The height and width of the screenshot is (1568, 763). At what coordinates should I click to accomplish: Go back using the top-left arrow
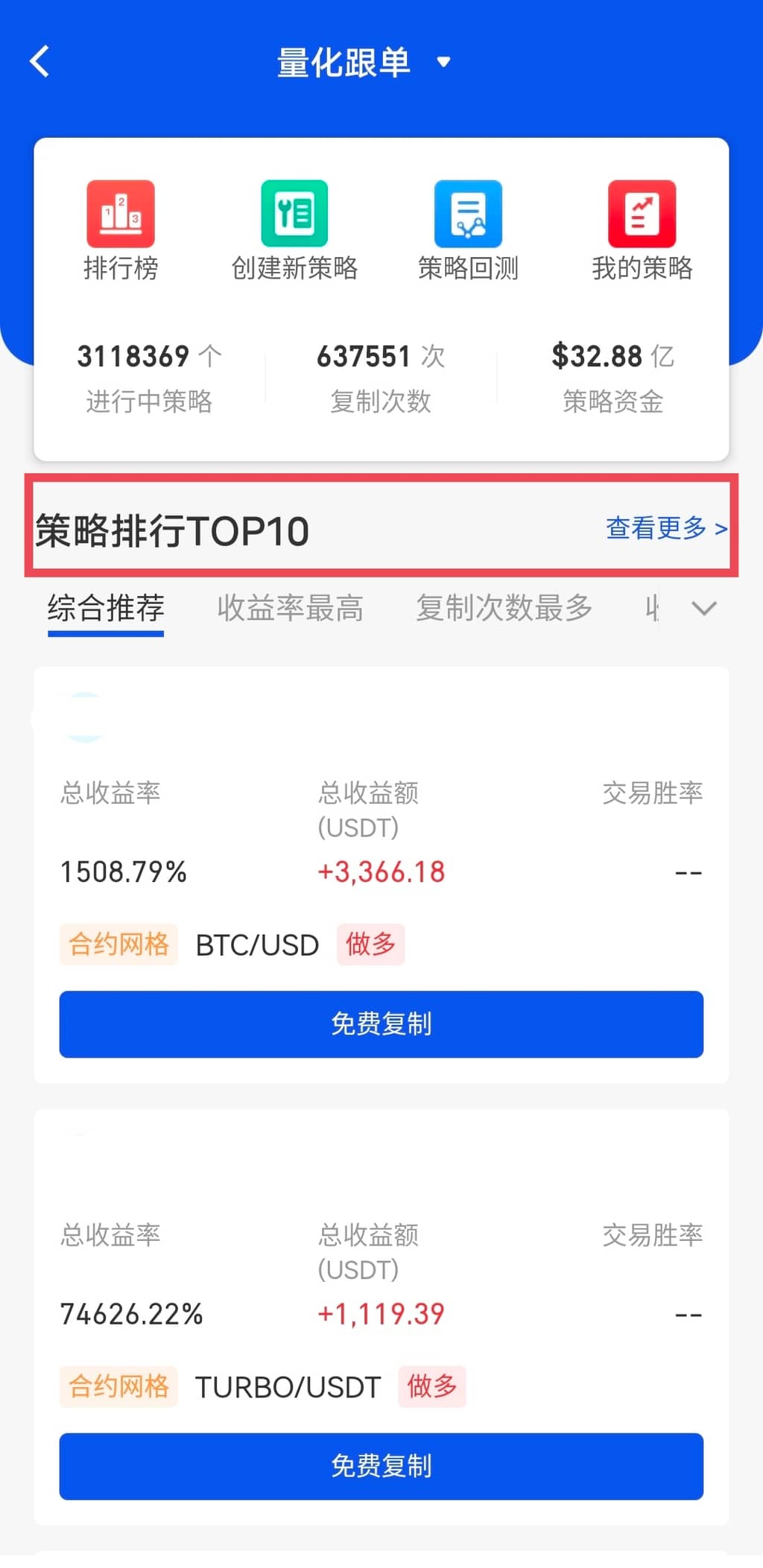click(x=40, y=61)
